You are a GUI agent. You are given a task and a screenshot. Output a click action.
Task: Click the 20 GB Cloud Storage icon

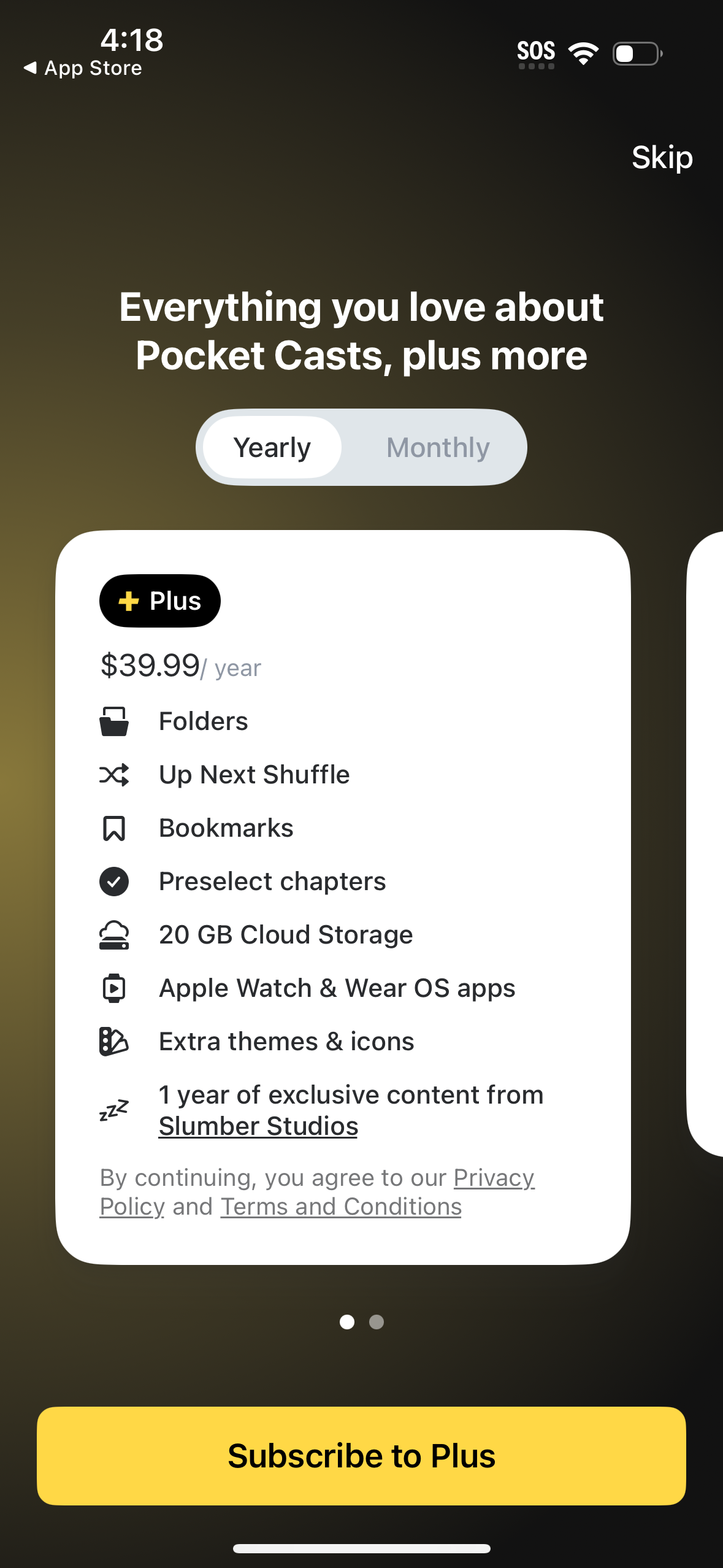(114, 934)
